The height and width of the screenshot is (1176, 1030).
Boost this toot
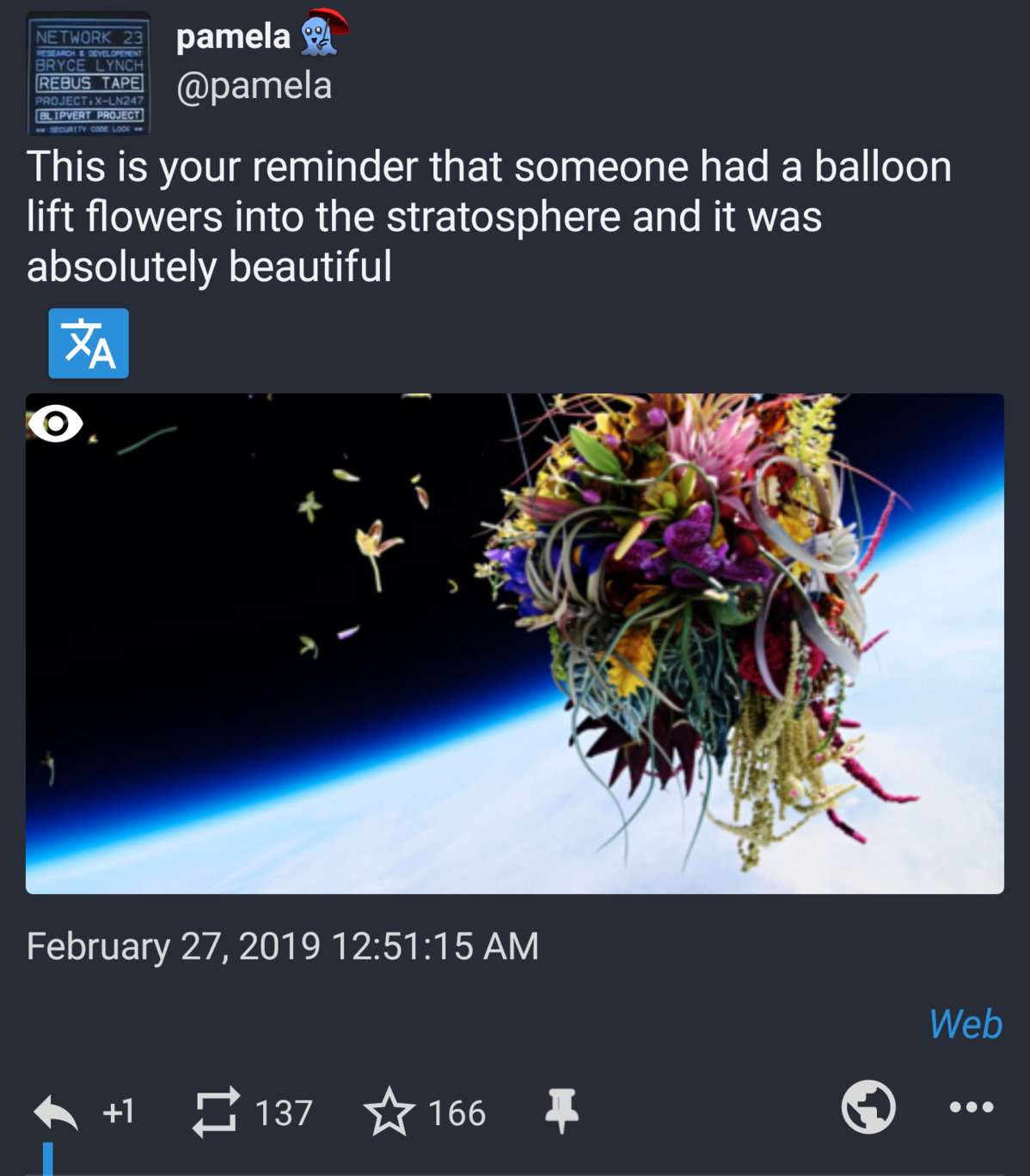click(214, 1112)
